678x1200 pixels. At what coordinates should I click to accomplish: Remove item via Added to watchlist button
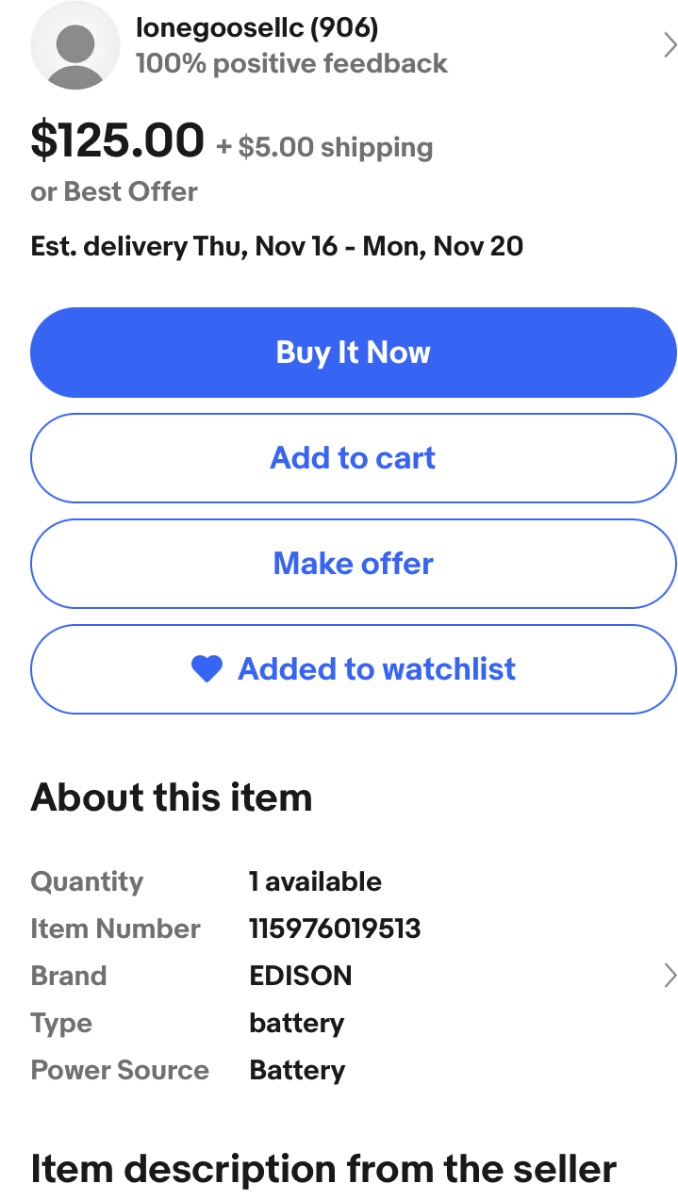click(x=353, y=669)
